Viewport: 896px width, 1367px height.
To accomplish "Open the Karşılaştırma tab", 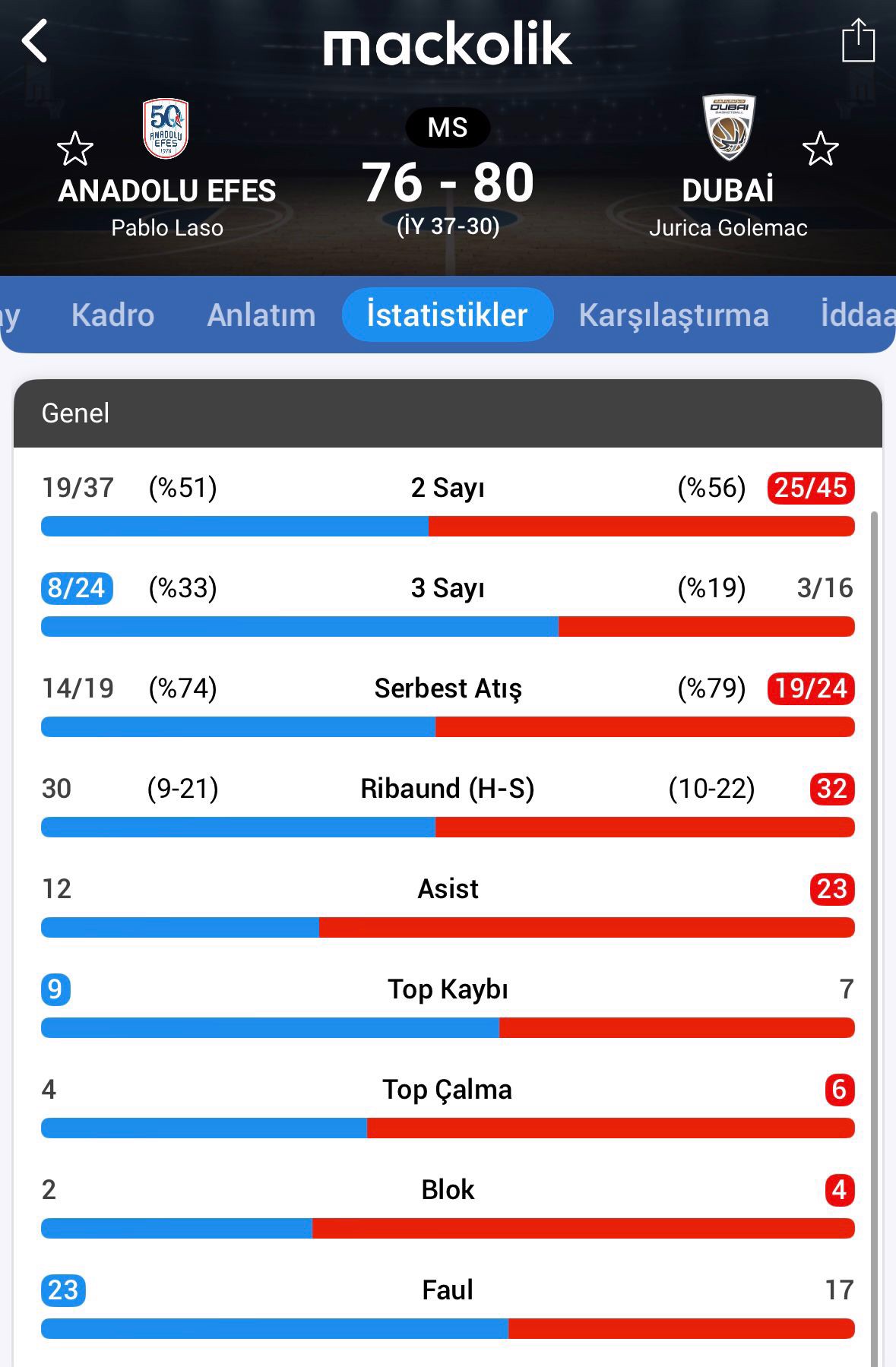I will point(673,315).
